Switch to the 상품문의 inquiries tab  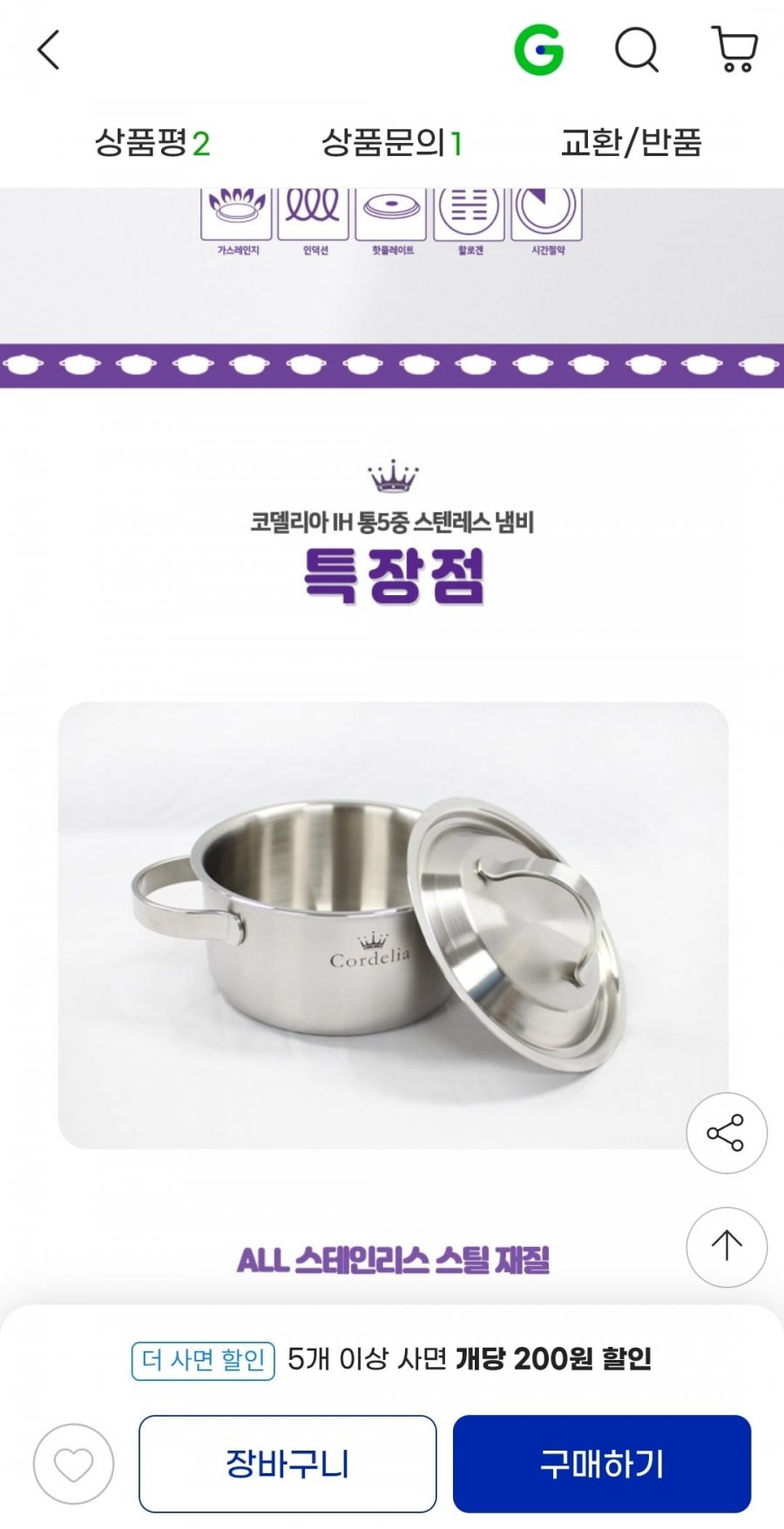(391, 142)
